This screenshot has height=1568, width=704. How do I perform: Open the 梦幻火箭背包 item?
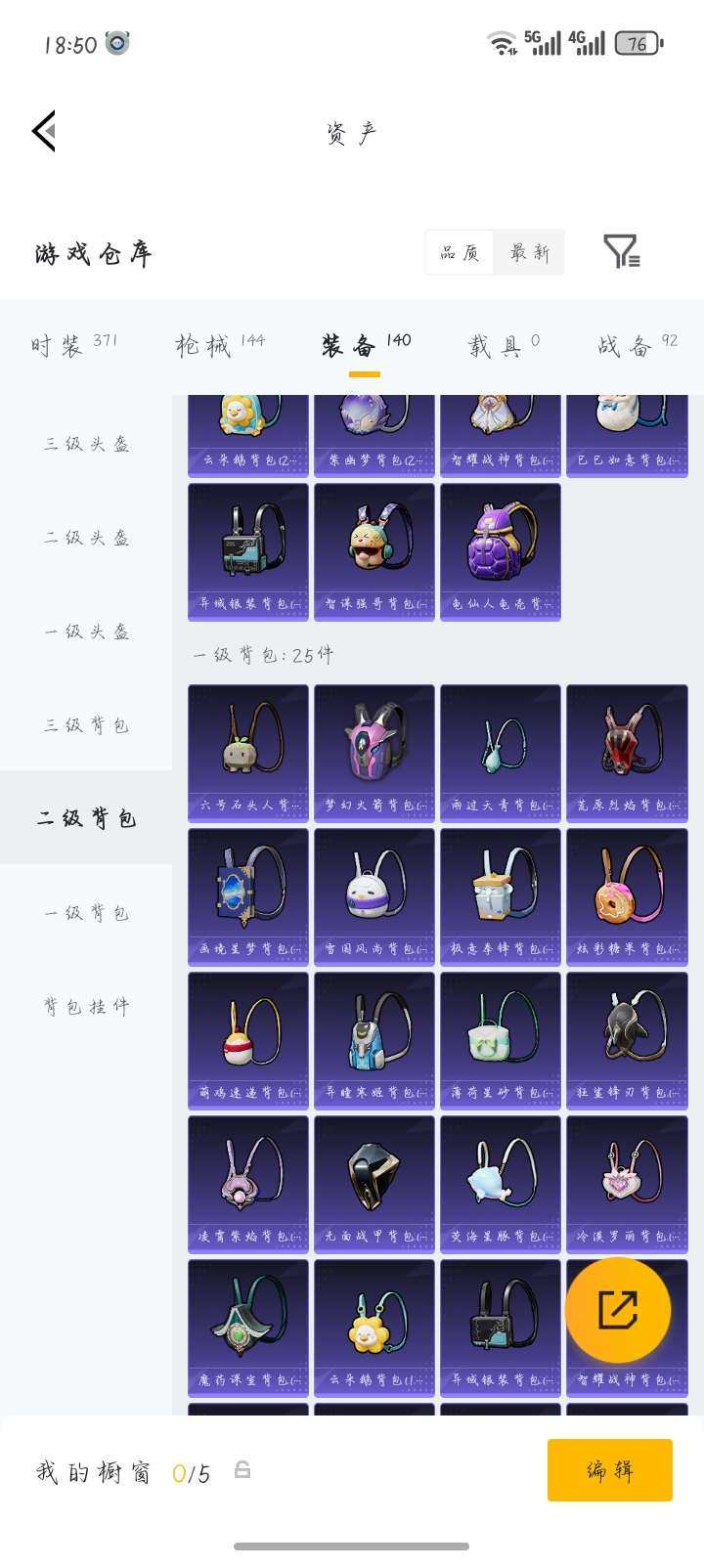click(x=374, y=751)
